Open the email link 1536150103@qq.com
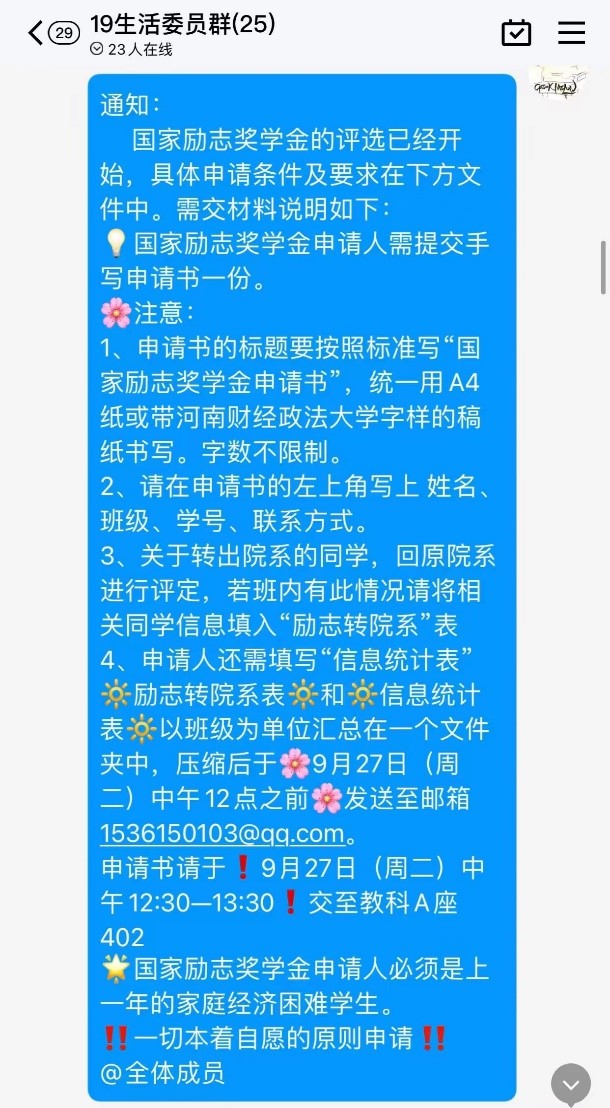 [x=222, y=832]
